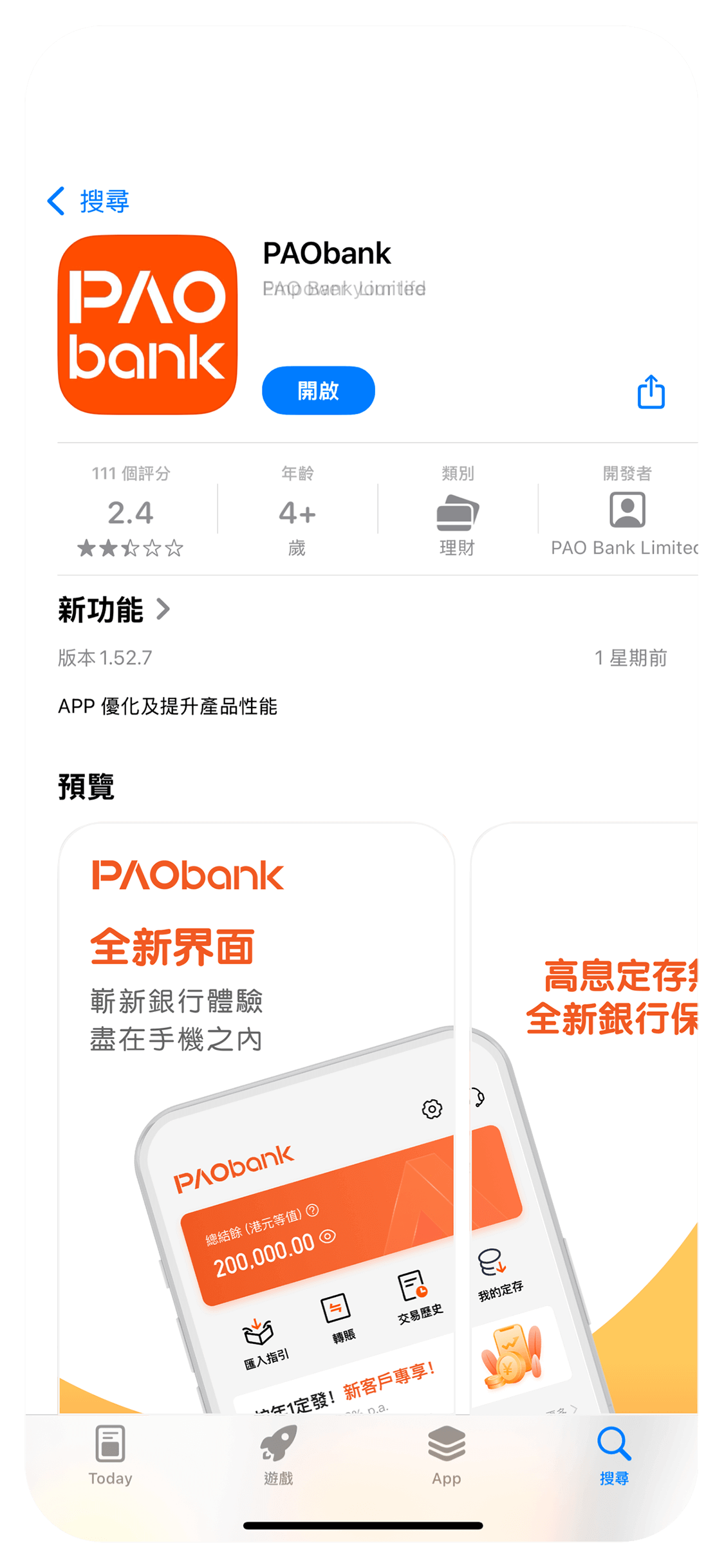724x1568 pixels.
Task: View developer PAO Bank Limited
Action: point(626,511)
